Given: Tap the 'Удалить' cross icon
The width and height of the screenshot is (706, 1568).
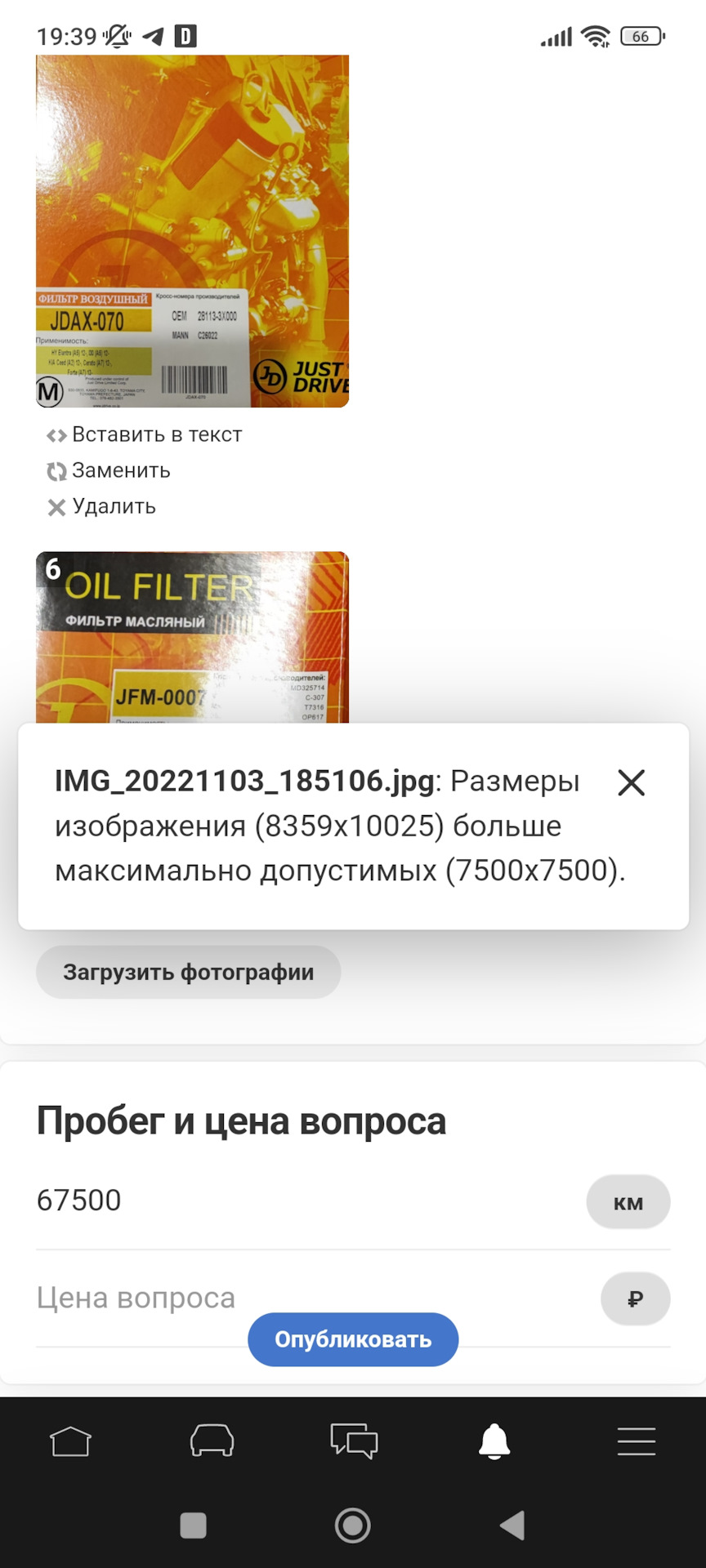Looking at the screenshot, I should point(56,507).
